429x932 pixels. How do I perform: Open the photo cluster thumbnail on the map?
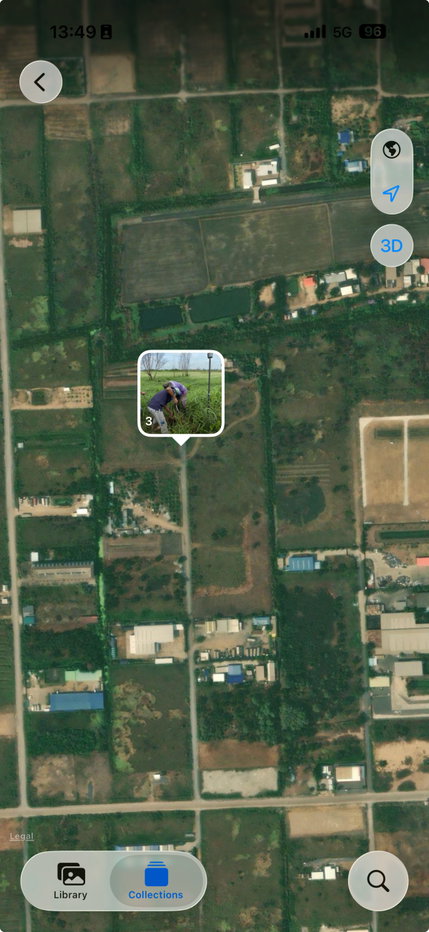pyautogui.click(x=181, y=393)
